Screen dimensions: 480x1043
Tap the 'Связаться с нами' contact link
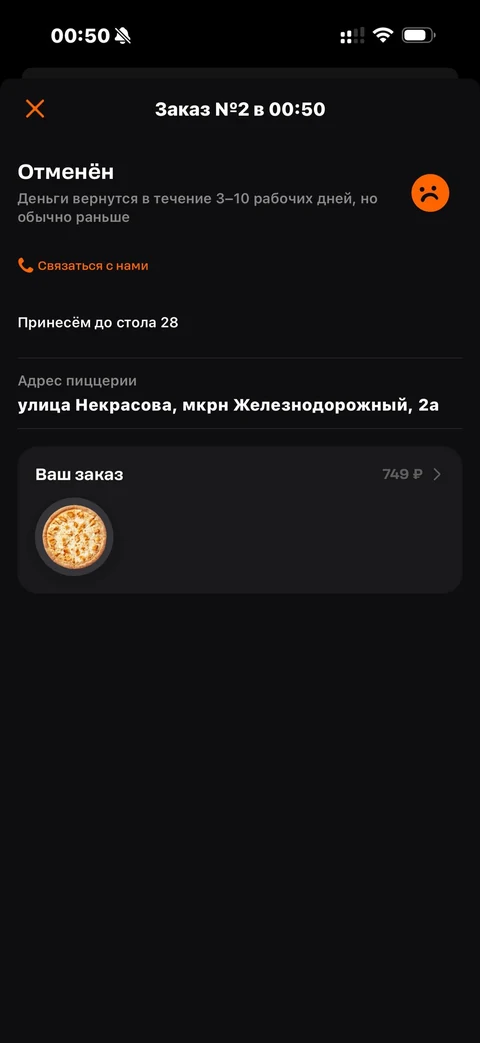click(83, 265)
